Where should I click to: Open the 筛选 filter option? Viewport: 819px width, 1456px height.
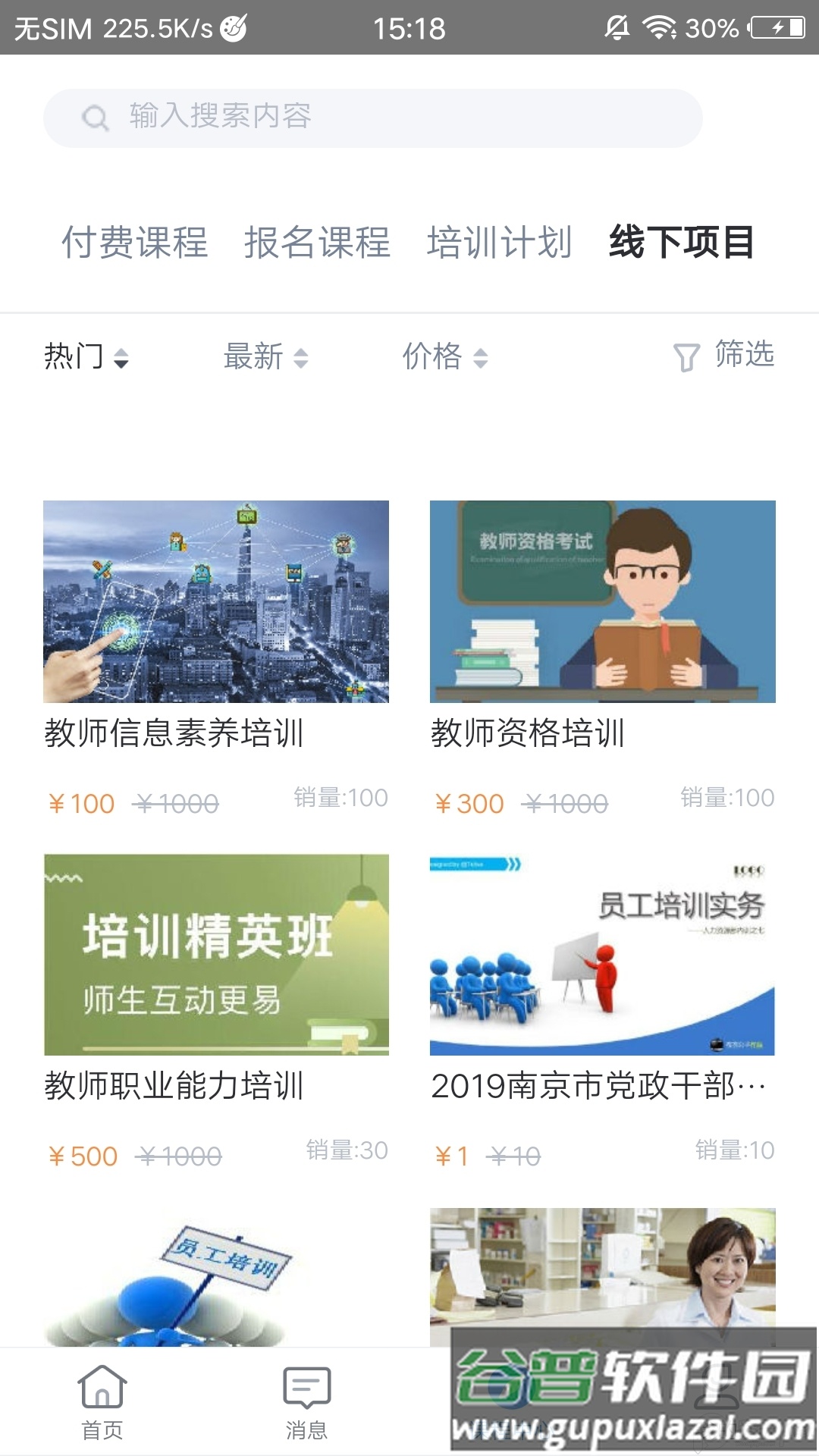pos(743,355)
